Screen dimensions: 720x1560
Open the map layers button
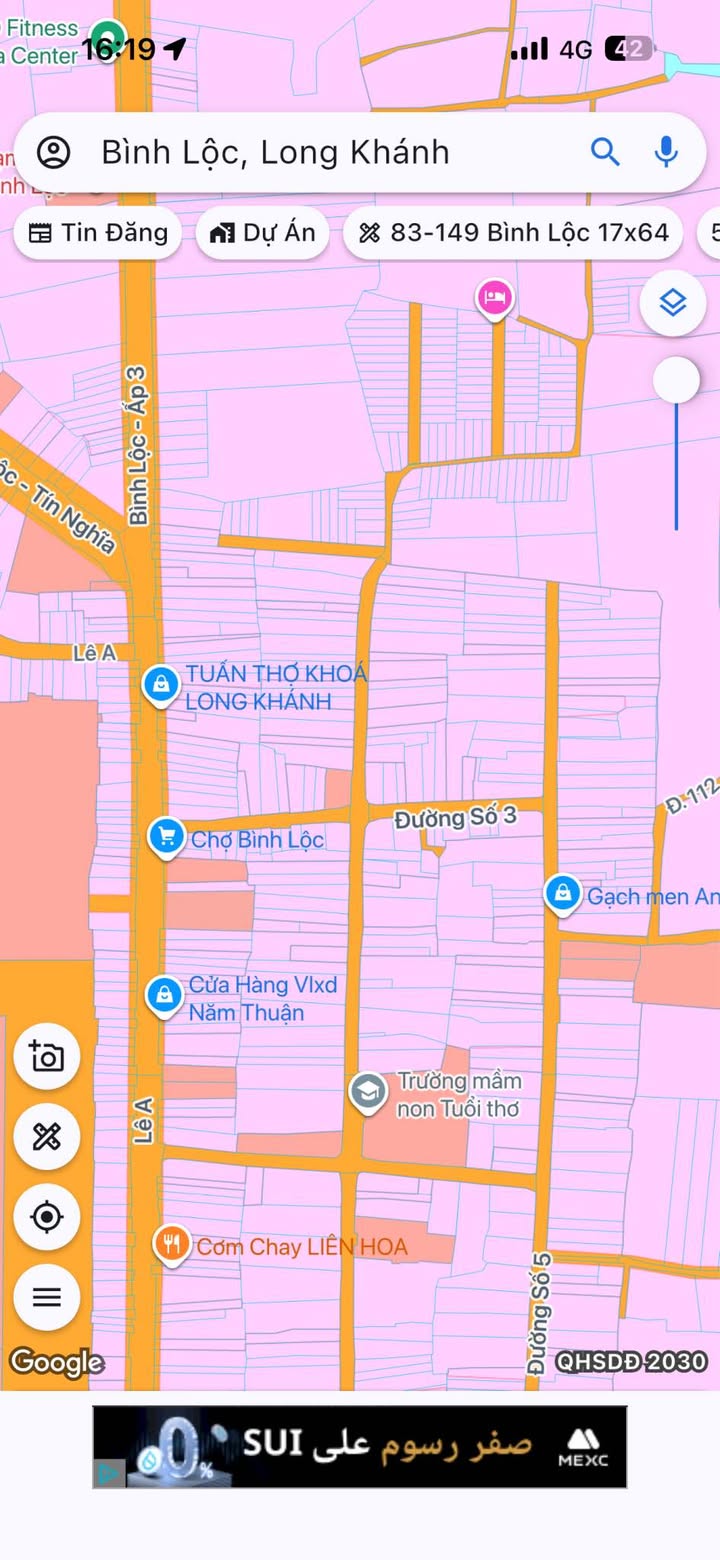point(673,302)
